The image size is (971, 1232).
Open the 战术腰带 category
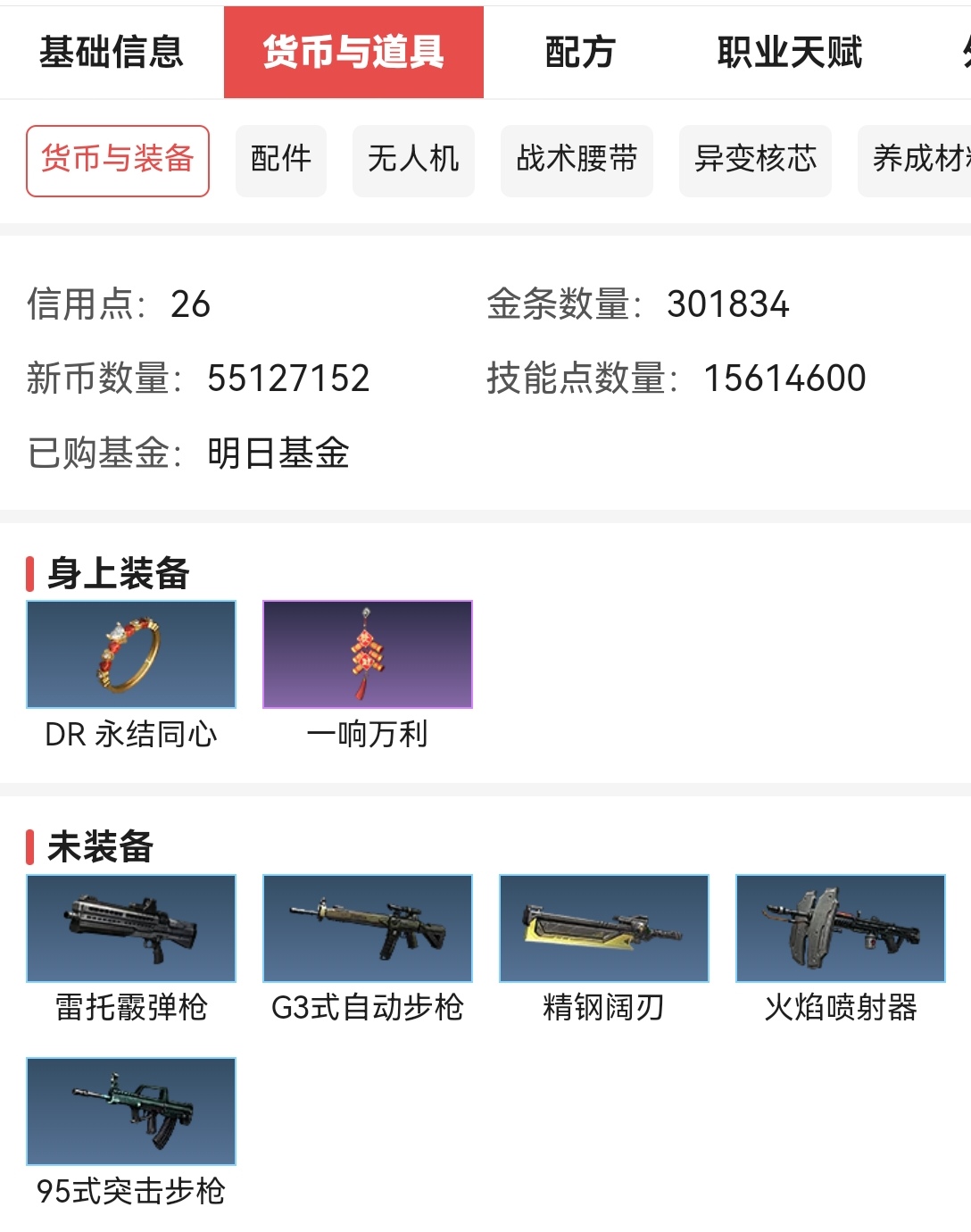(x=577, y=161)
